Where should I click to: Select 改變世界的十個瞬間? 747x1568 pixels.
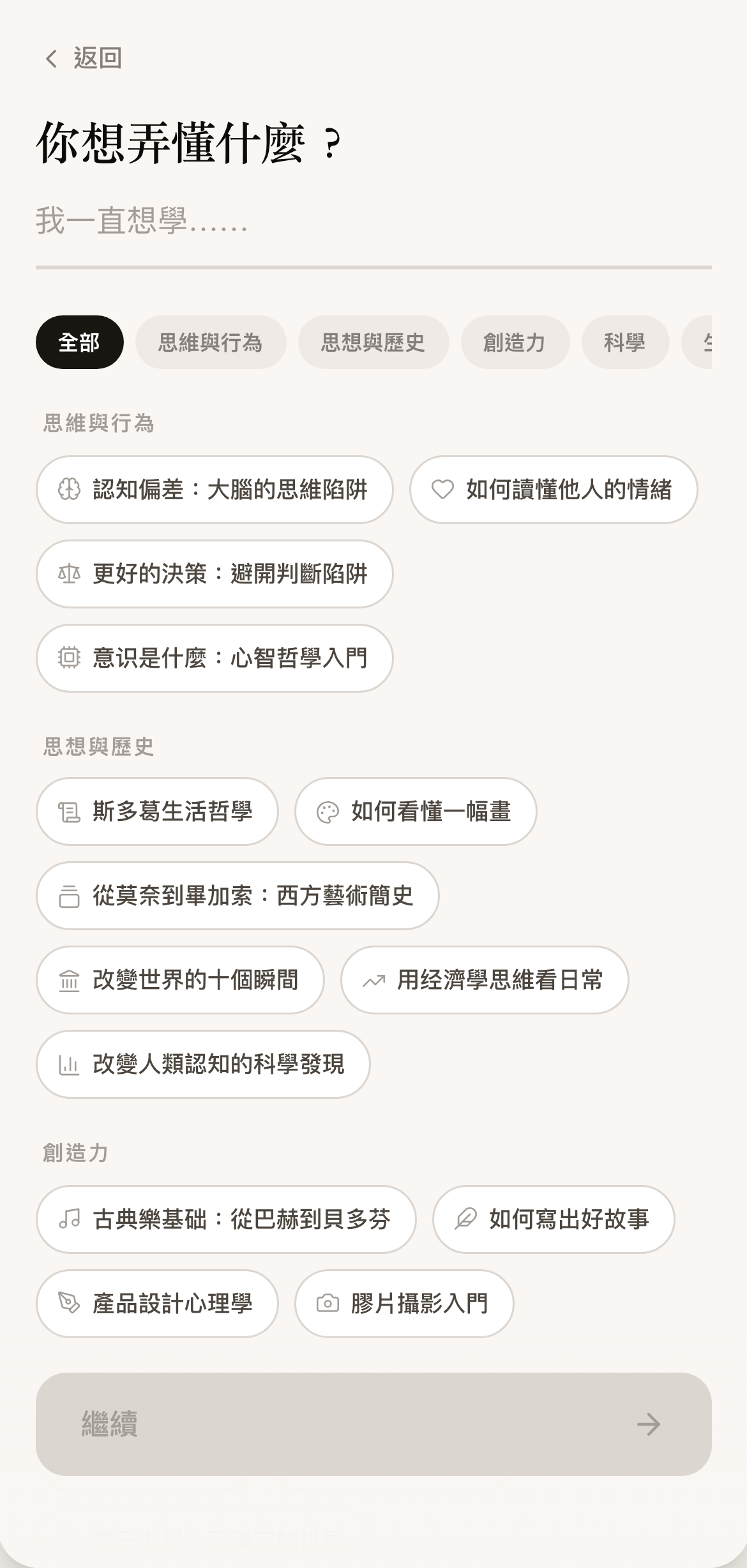click(x=180, y=980)
